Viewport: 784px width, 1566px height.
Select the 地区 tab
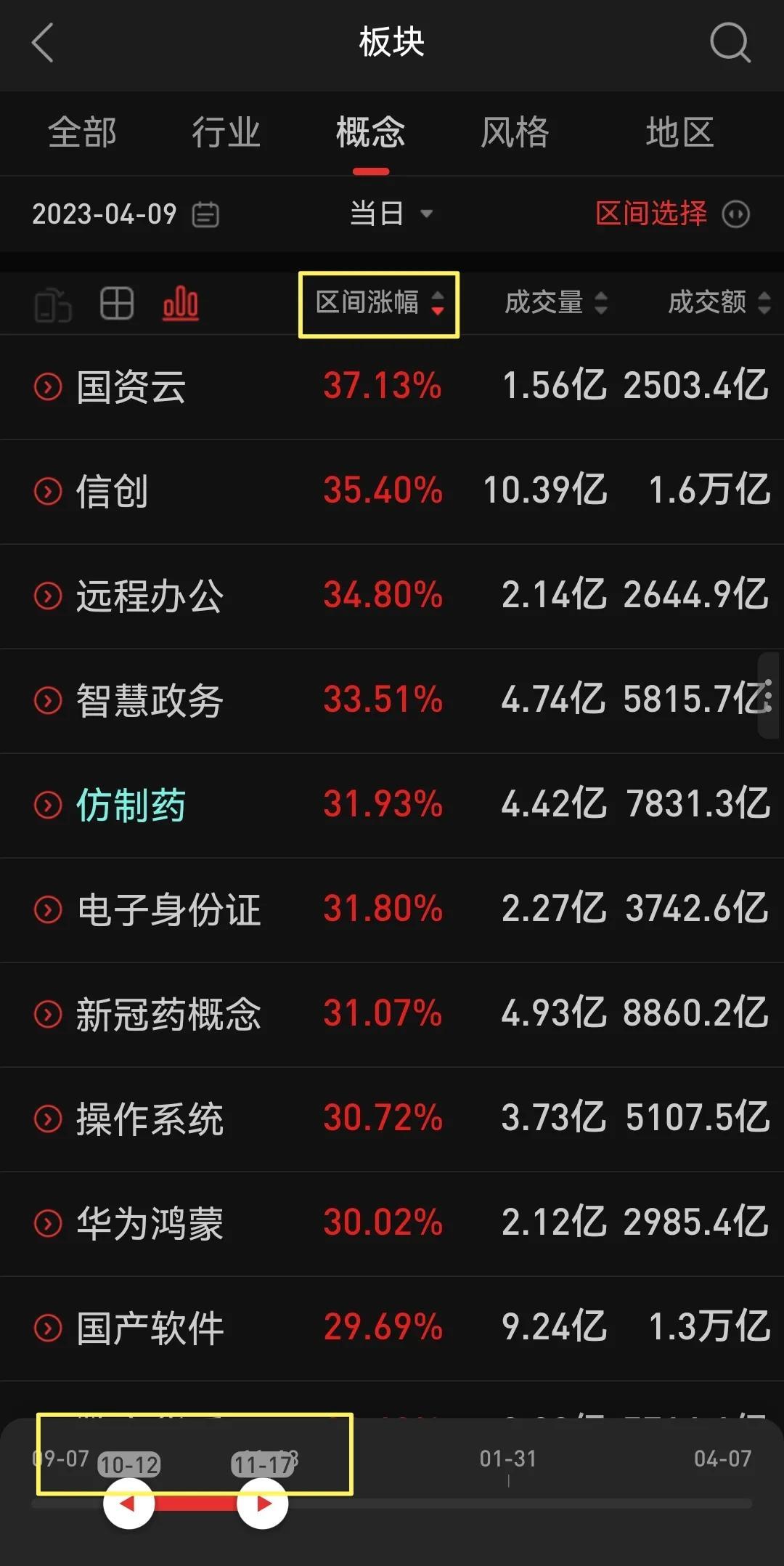click(680, 133)
